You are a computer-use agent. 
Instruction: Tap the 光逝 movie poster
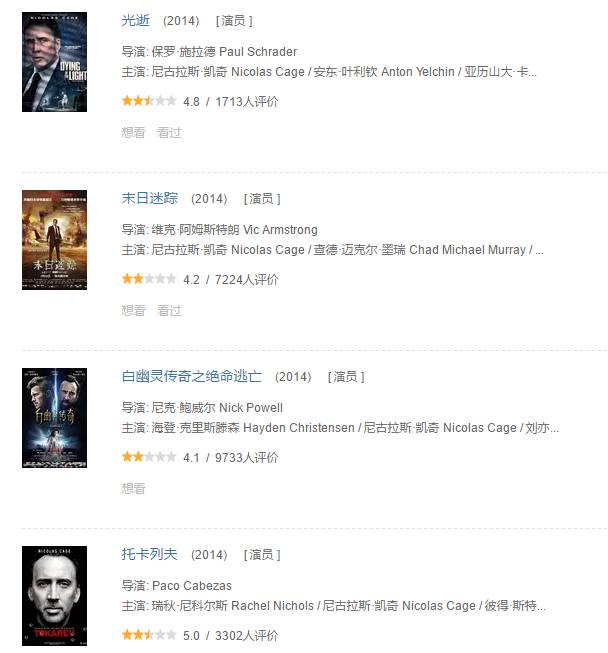tap(54, 62)
